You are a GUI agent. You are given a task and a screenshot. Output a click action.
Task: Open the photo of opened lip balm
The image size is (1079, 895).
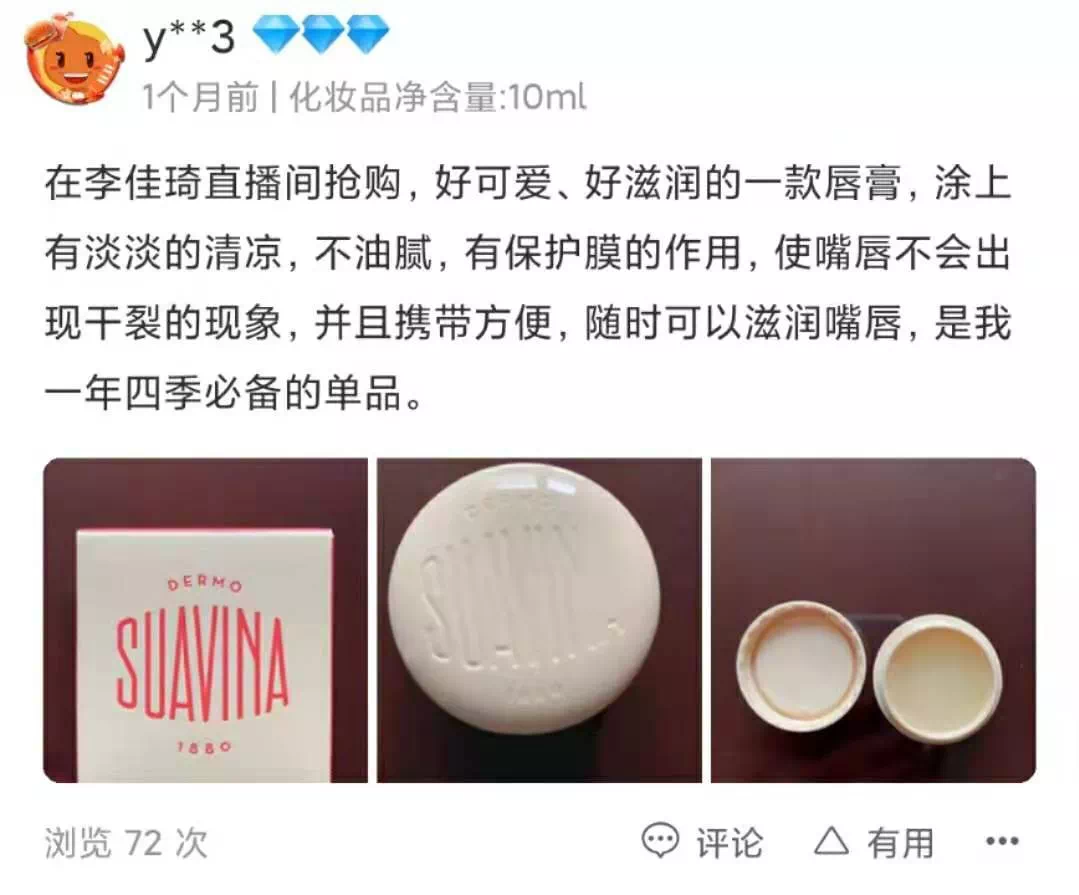pyautogui.click(x=873, y=620)
